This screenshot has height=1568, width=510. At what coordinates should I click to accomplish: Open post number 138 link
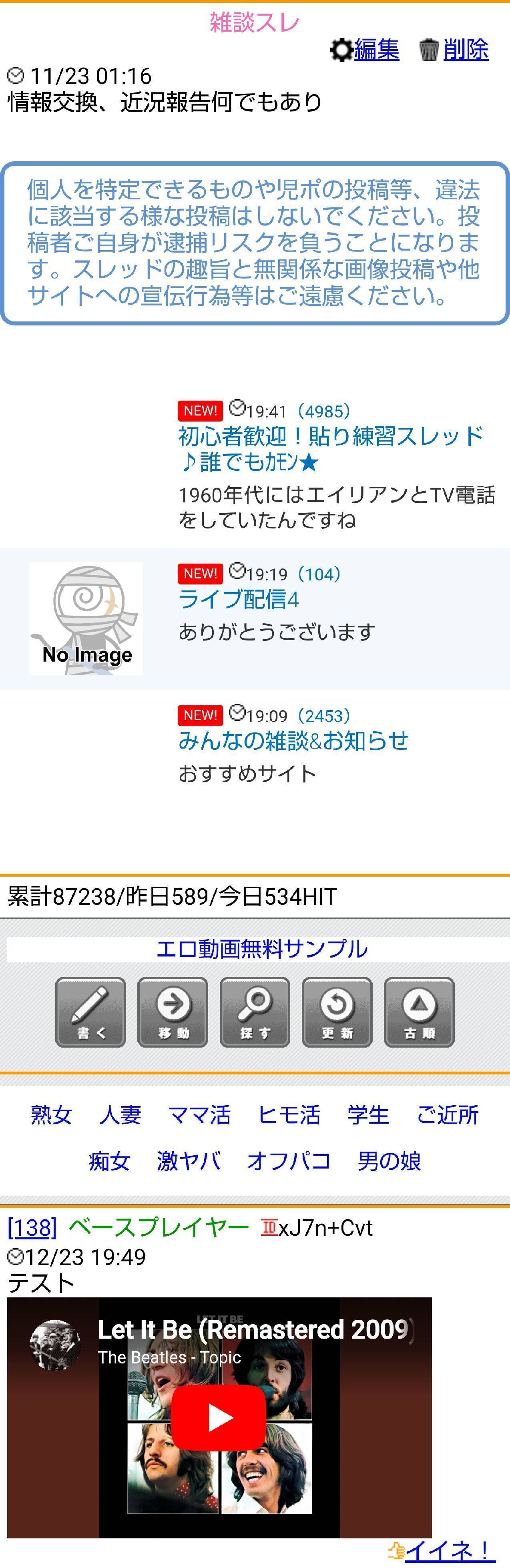pos(32,1227)
